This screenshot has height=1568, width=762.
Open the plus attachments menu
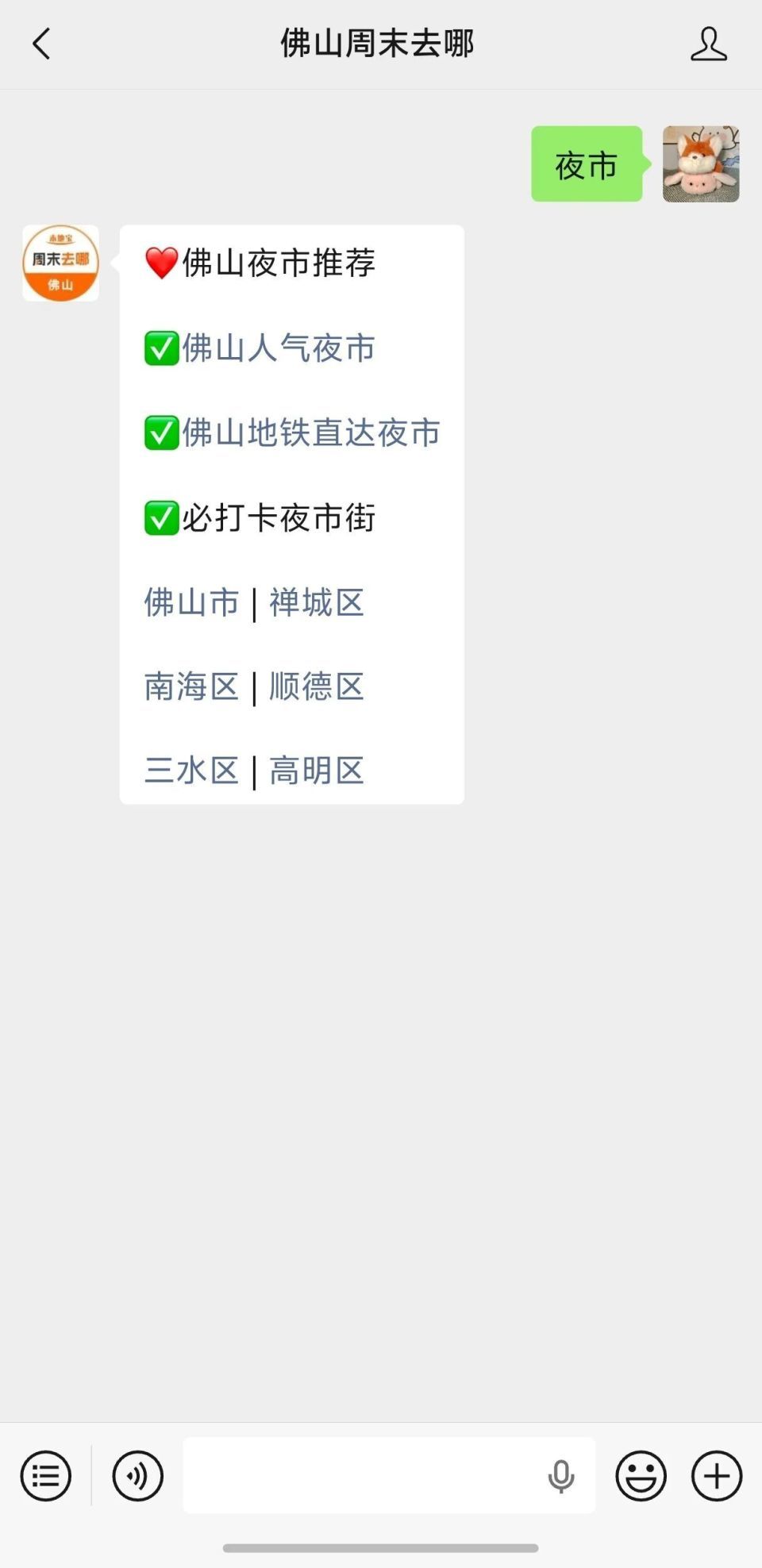(x=717, y=1476)
